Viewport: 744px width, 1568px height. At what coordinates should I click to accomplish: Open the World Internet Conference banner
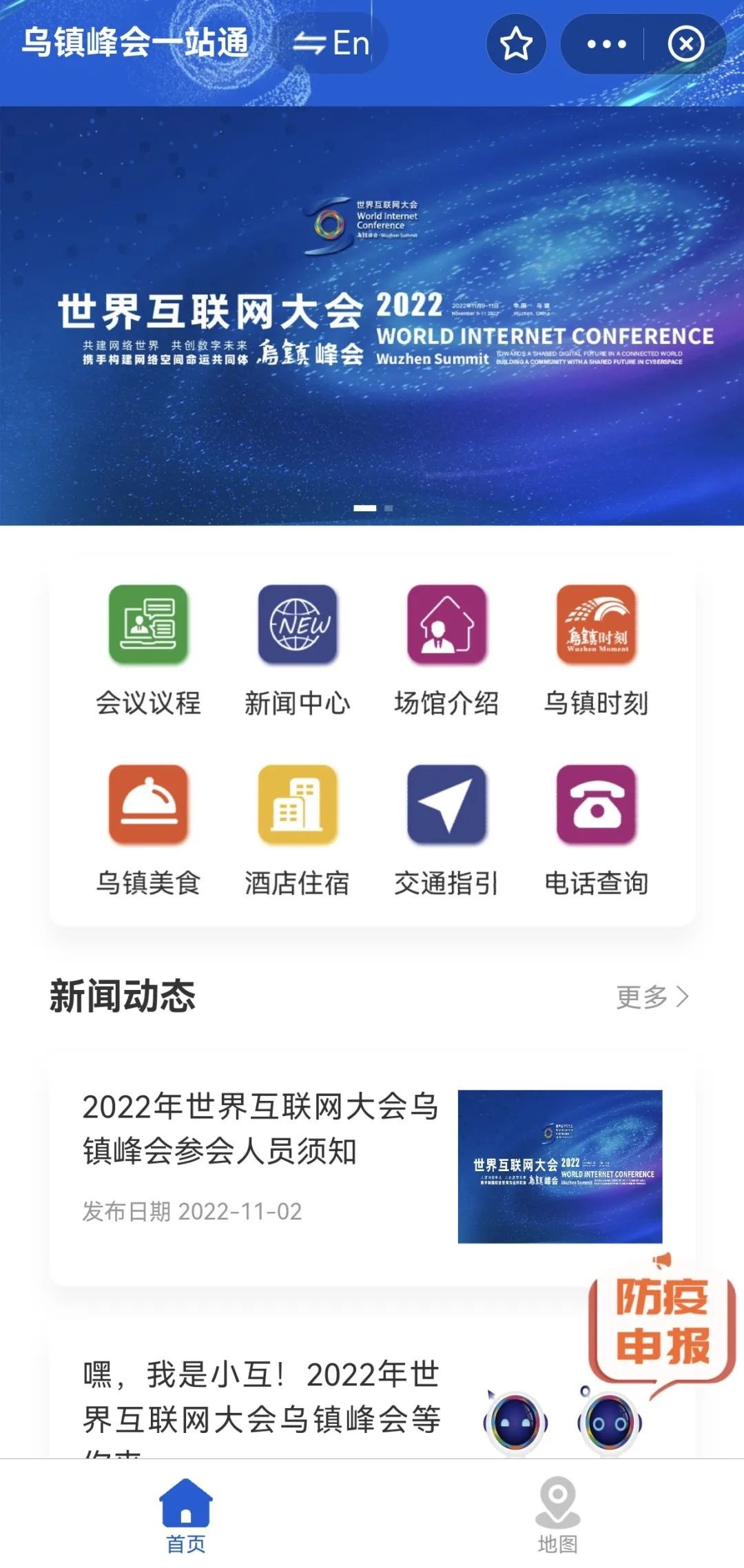(372, 316)
